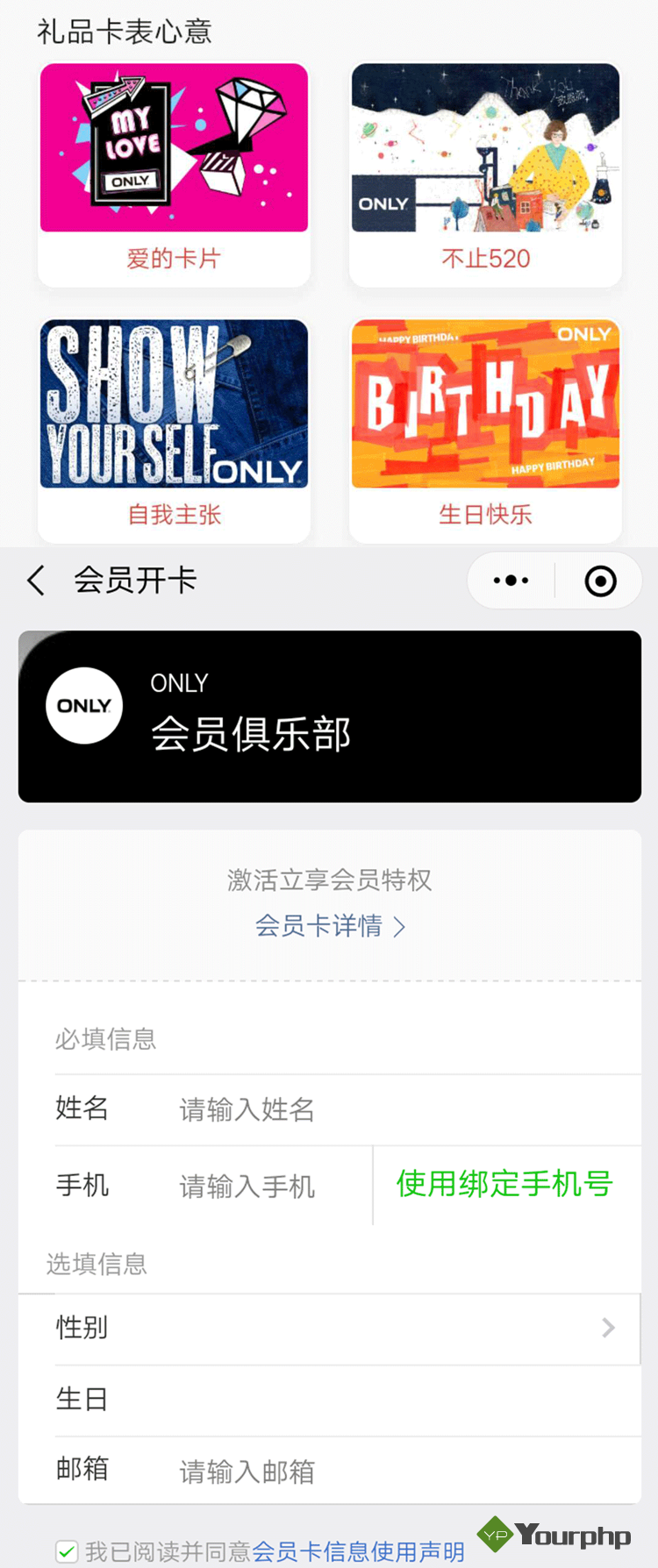Choose the 生日快乐 gift card
This screenshot has height=1568, width=658.
(485, 429)
